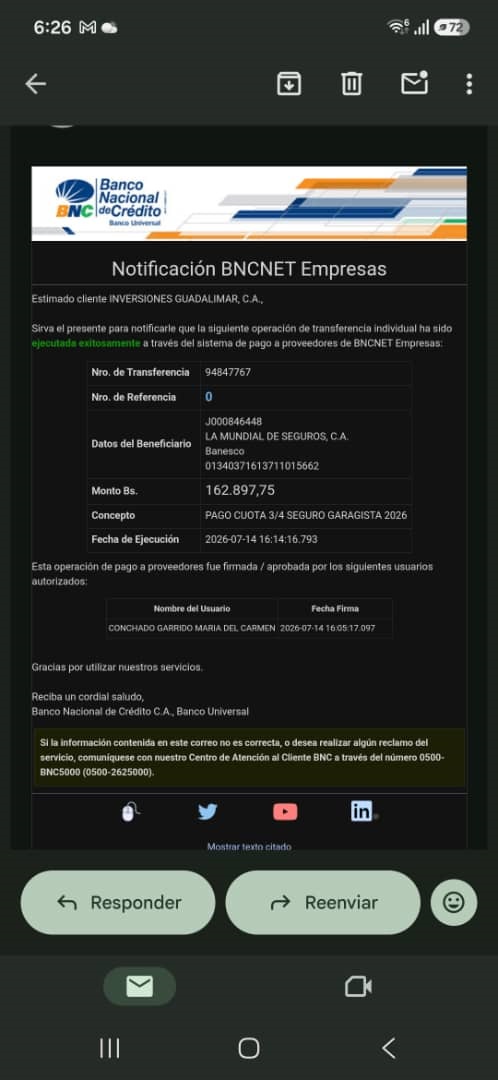This screenshot has height=1080, width=498.
Task: Forward the email with Reenviar
Action: point(322,902)
